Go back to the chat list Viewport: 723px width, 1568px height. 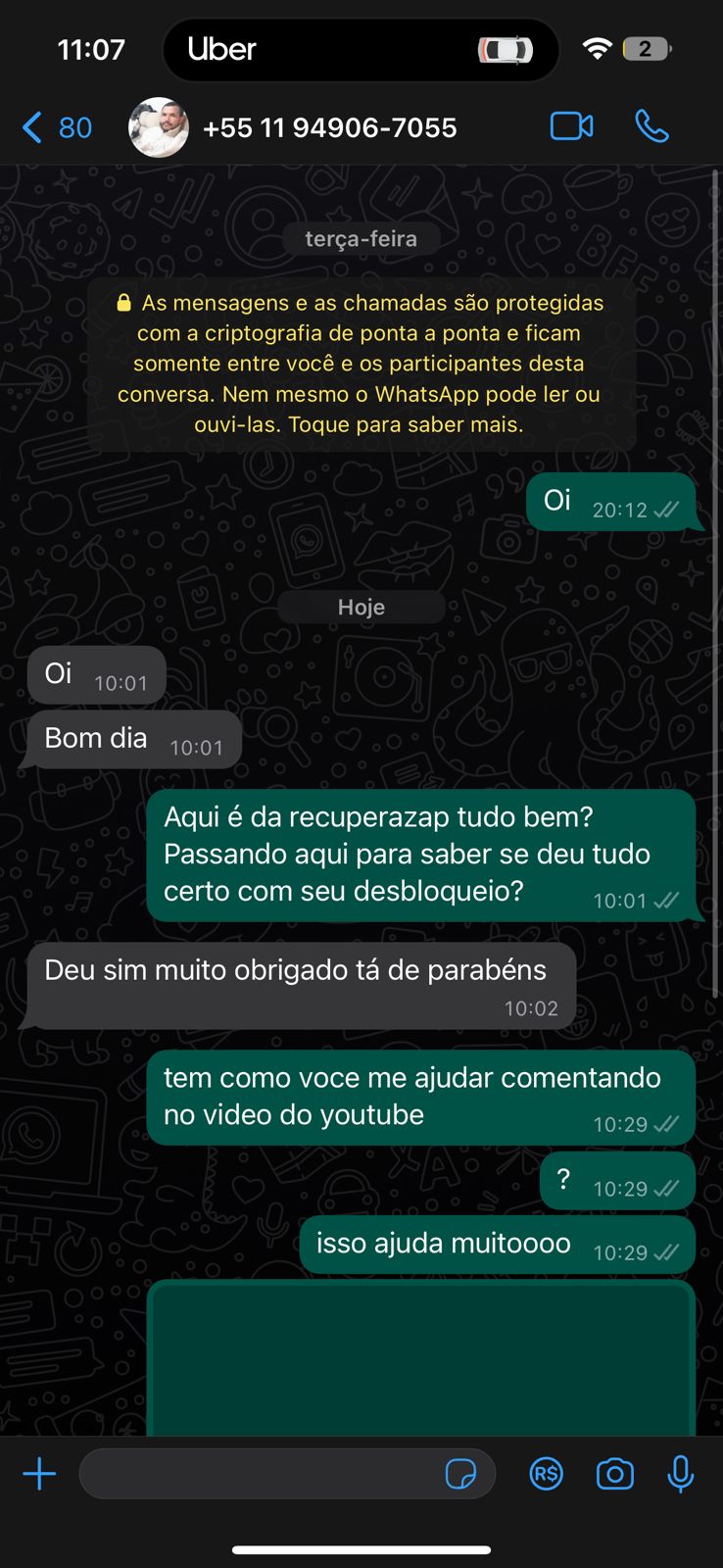tap(56, 127)
